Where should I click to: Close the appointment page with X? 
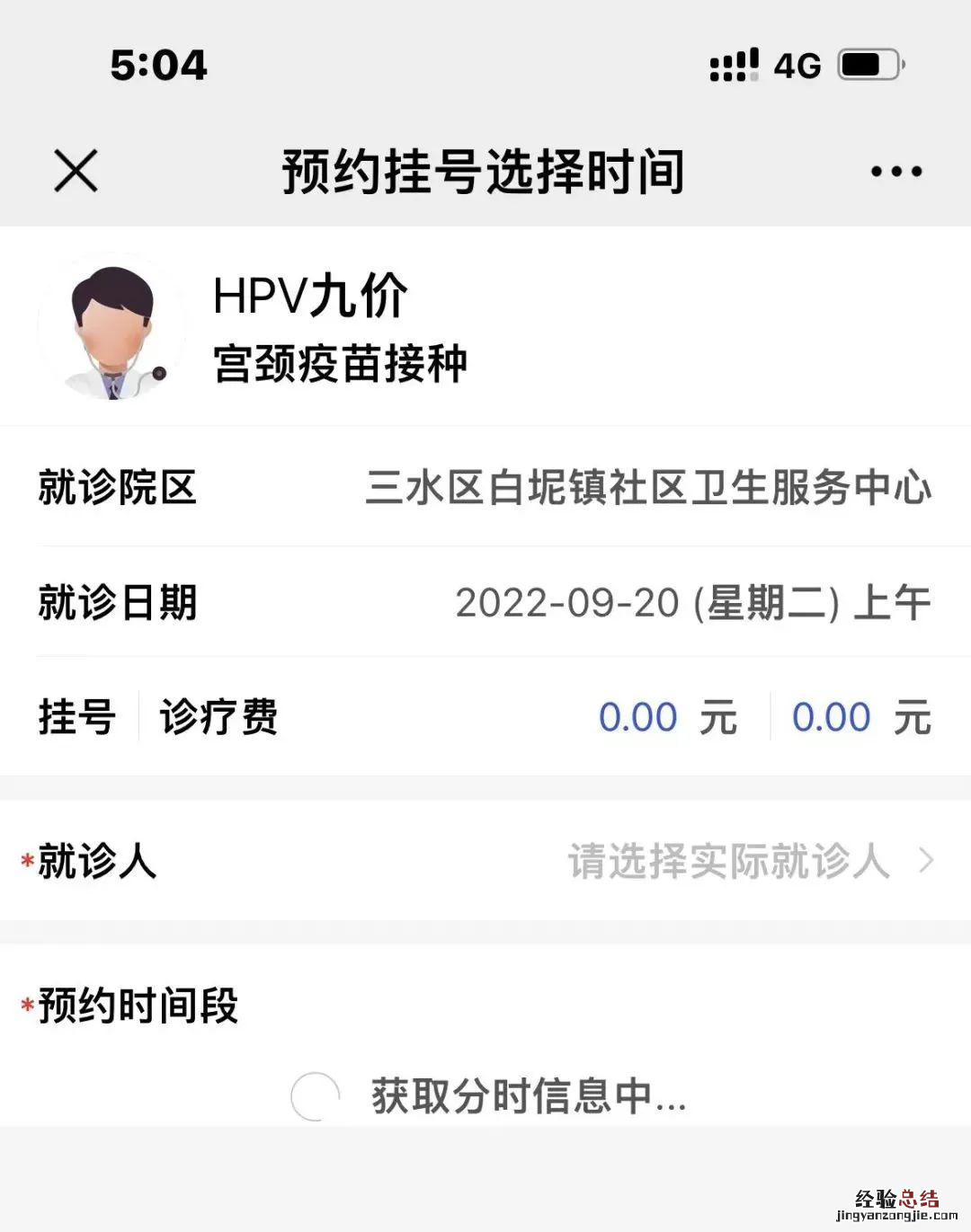pyautogui.click(x=76, y=171)
